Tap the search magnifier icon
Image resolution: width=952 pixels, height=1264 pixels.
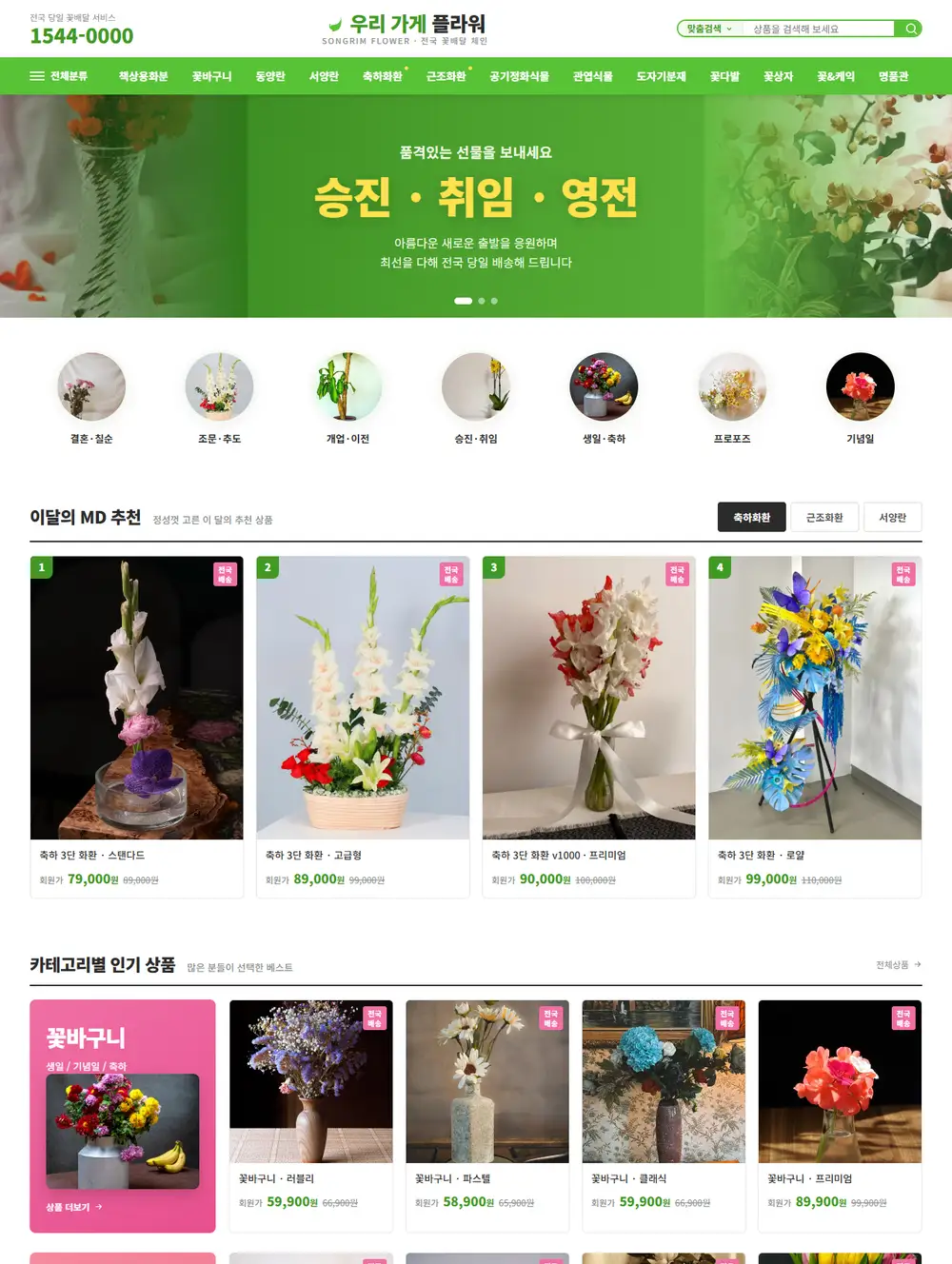(910, 29)
